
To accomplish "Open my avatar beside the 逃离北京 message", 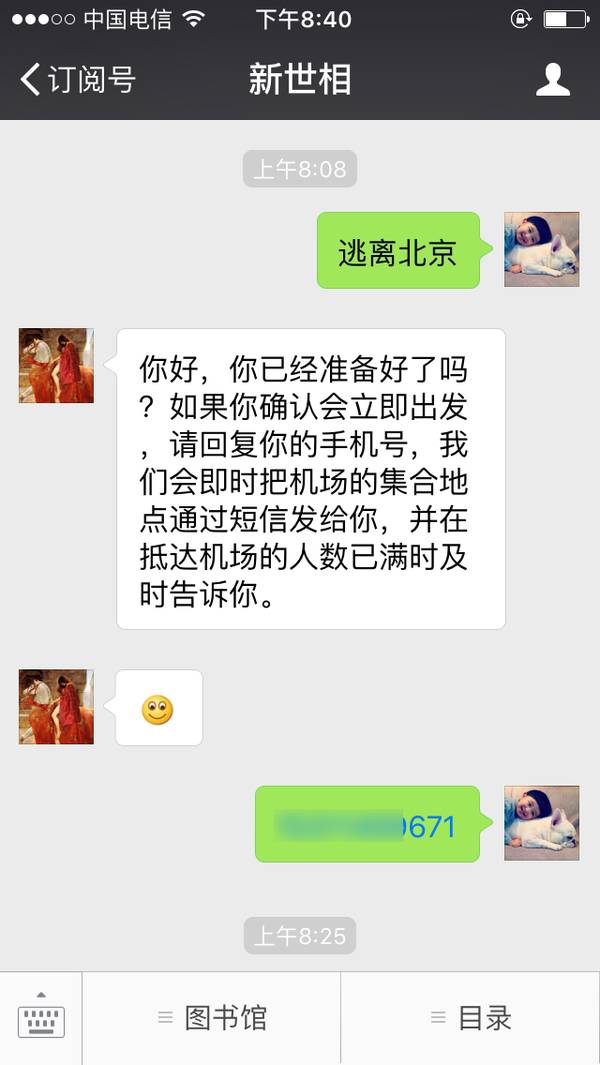I will coord(541,250).
